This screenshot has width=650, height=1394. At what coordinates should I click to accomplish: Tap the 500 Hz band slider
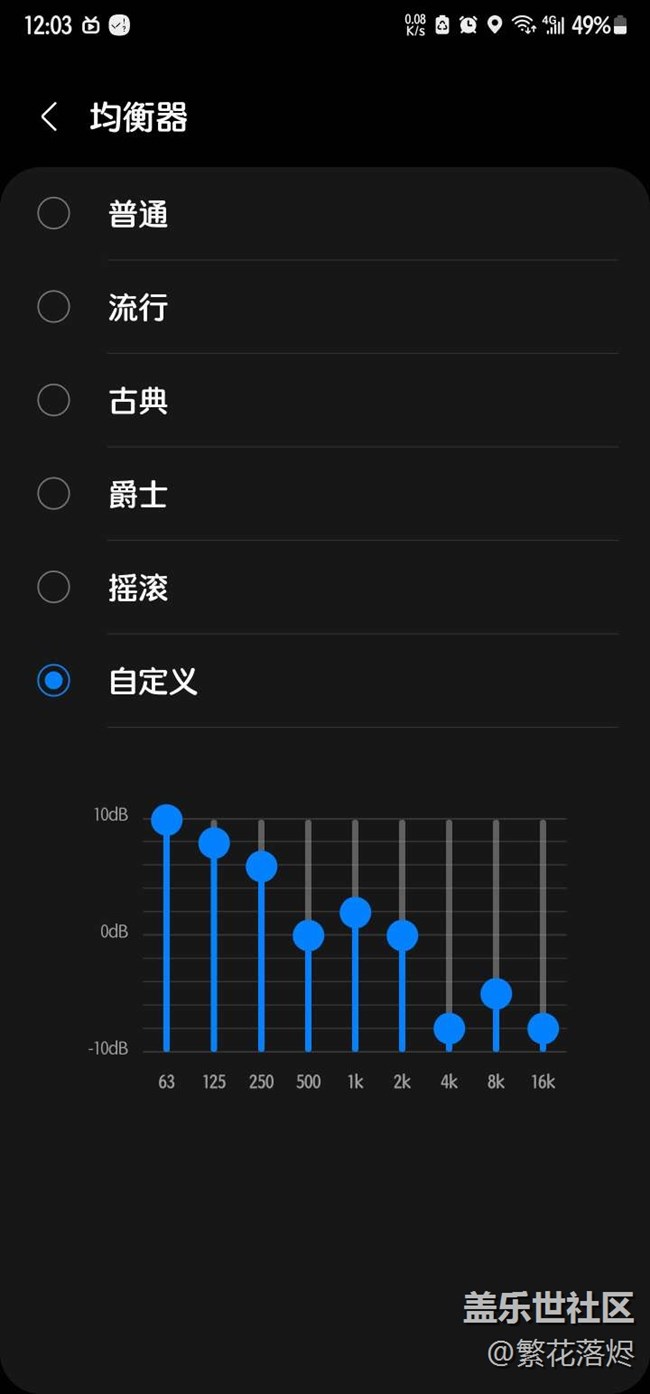click(308, 935)
